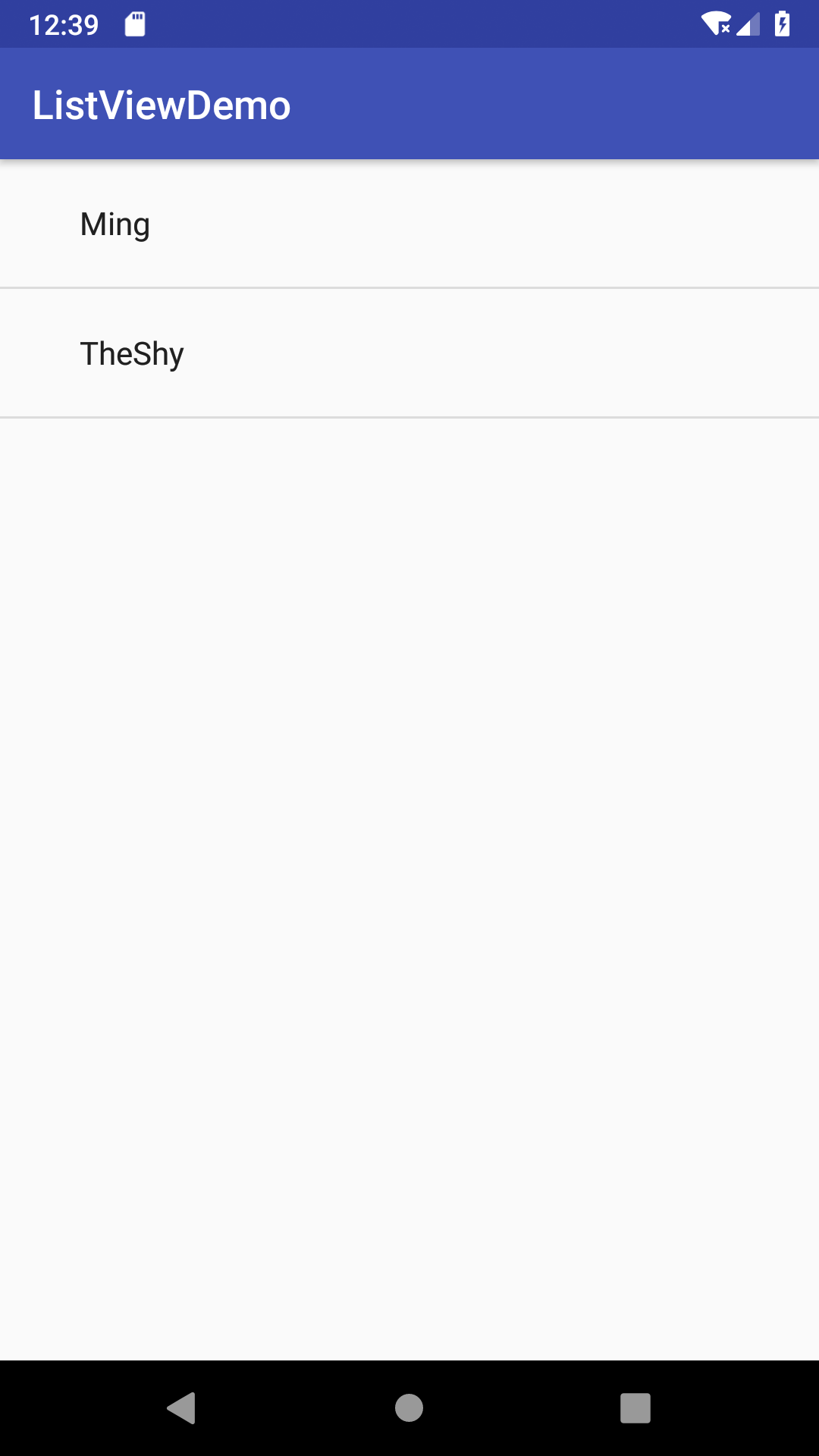
Task: Long-press target: tap the Ming row text
Action: [x=115, y=224]
